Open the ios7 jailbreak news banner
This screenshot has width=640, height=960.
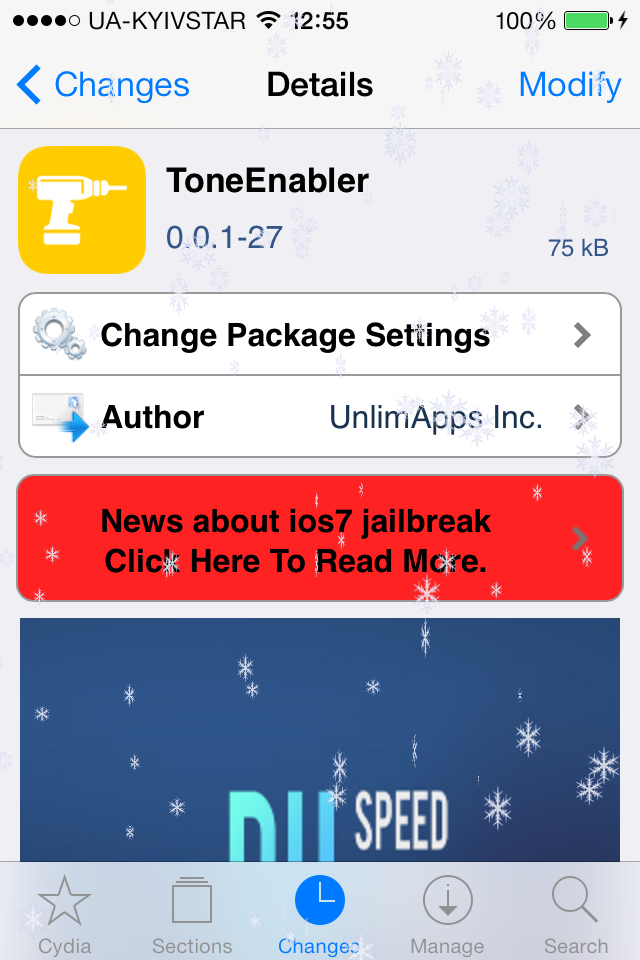[x=320, y=540]
